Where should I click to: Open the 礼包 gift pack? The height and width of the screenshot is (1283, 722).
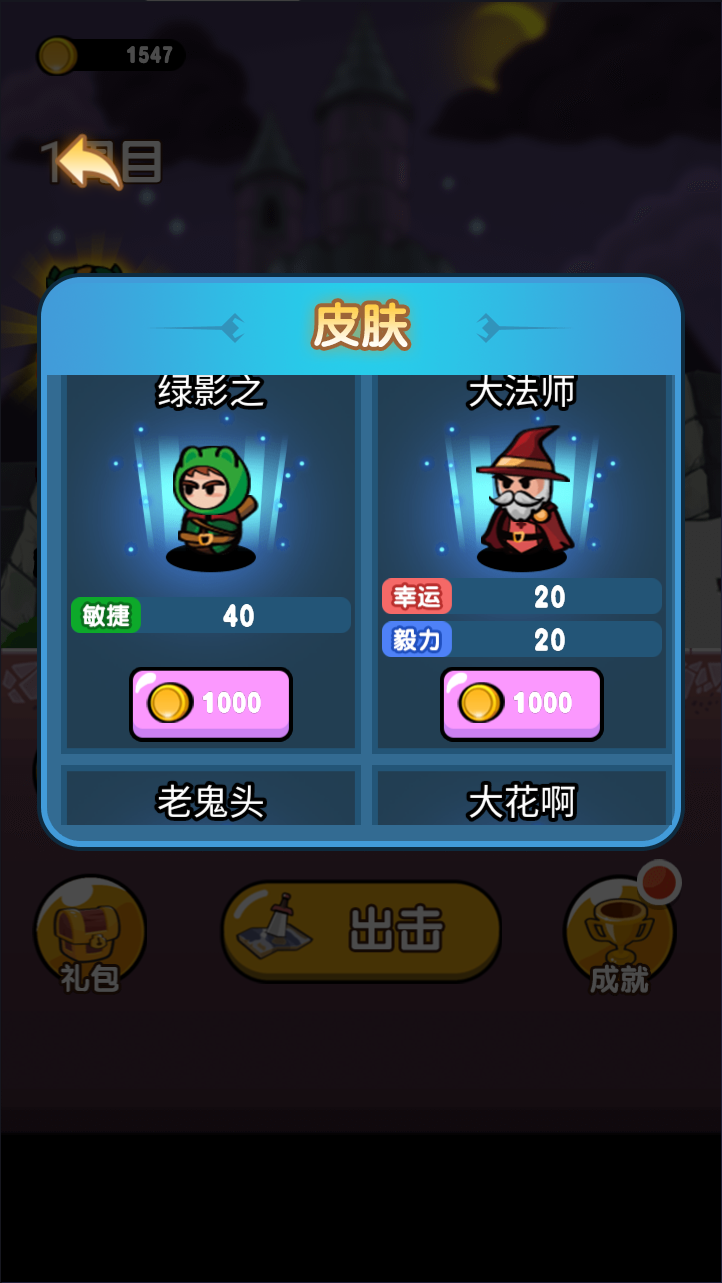coord(90,935)
